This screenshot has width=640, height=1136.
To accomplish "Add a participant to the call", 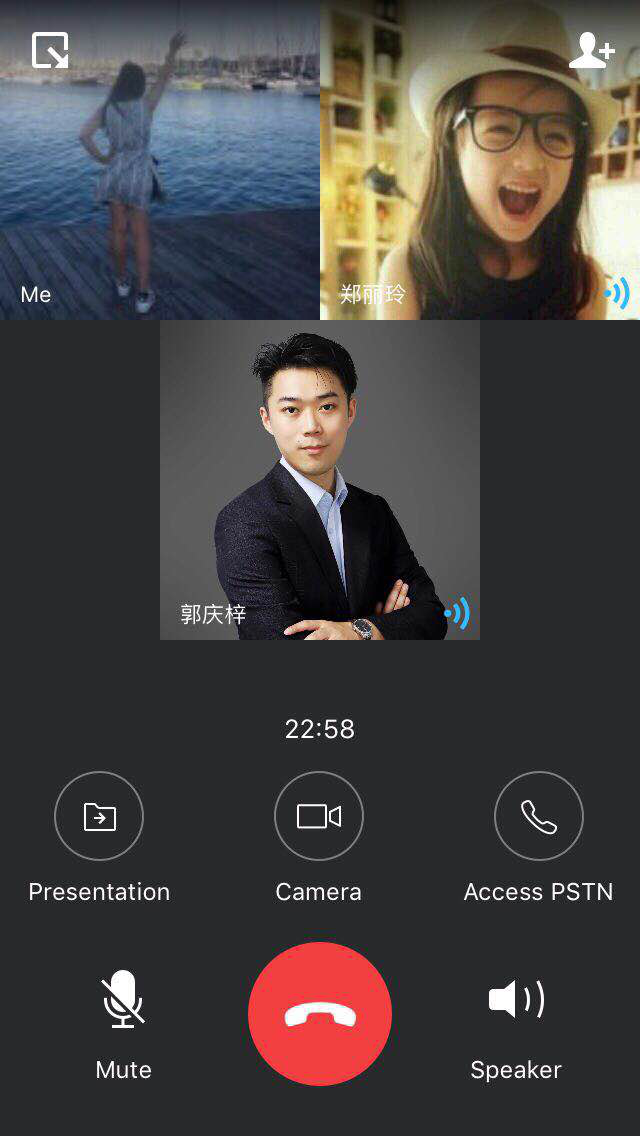I will 590,50.
